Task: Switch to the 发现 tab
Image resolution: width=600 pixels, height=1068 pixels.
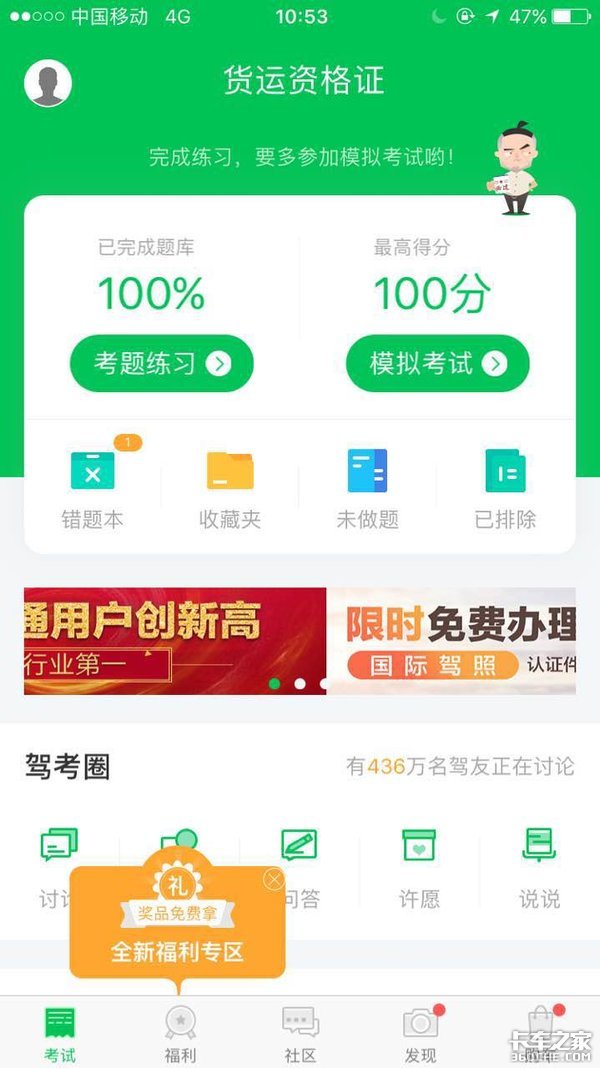Action: pos(420,1034)
